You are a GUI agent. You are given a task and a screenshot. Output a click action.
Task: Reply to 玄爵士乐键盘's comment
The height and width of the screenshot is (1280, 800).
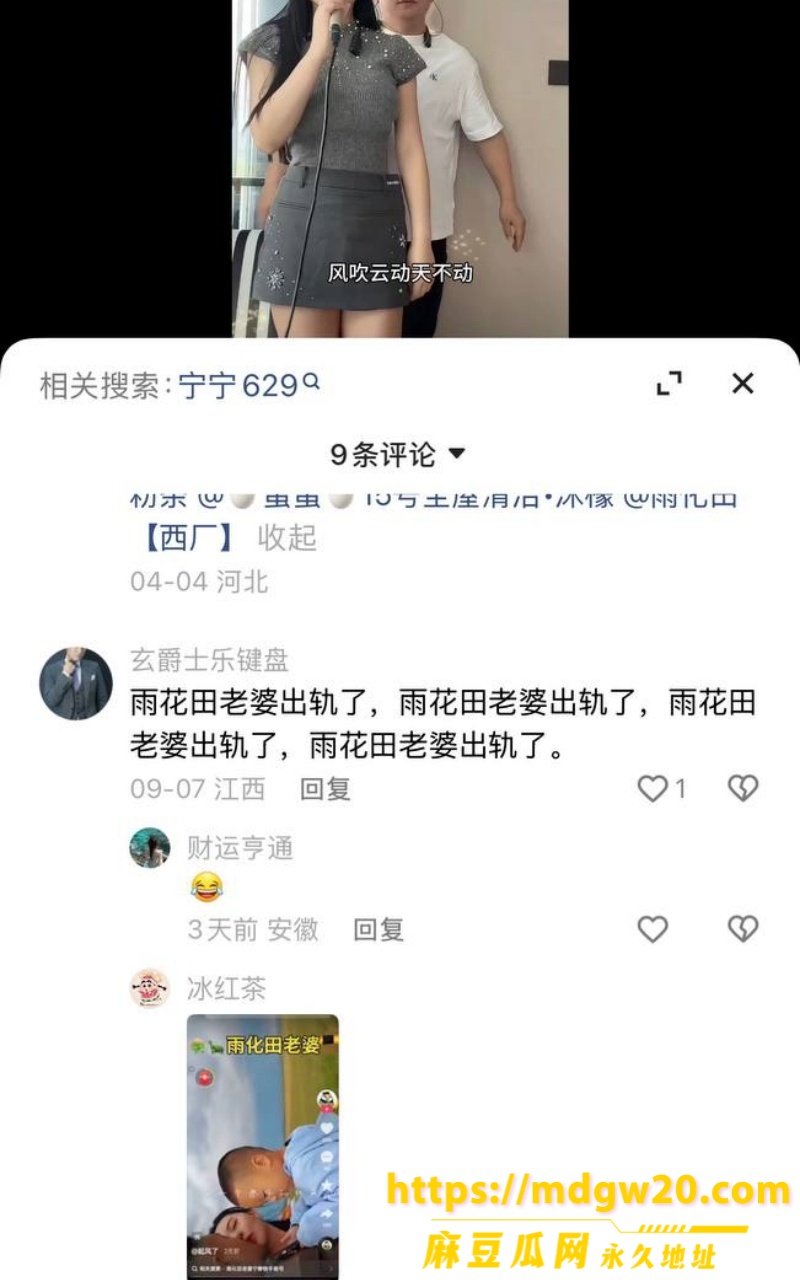tap(326, 789)
